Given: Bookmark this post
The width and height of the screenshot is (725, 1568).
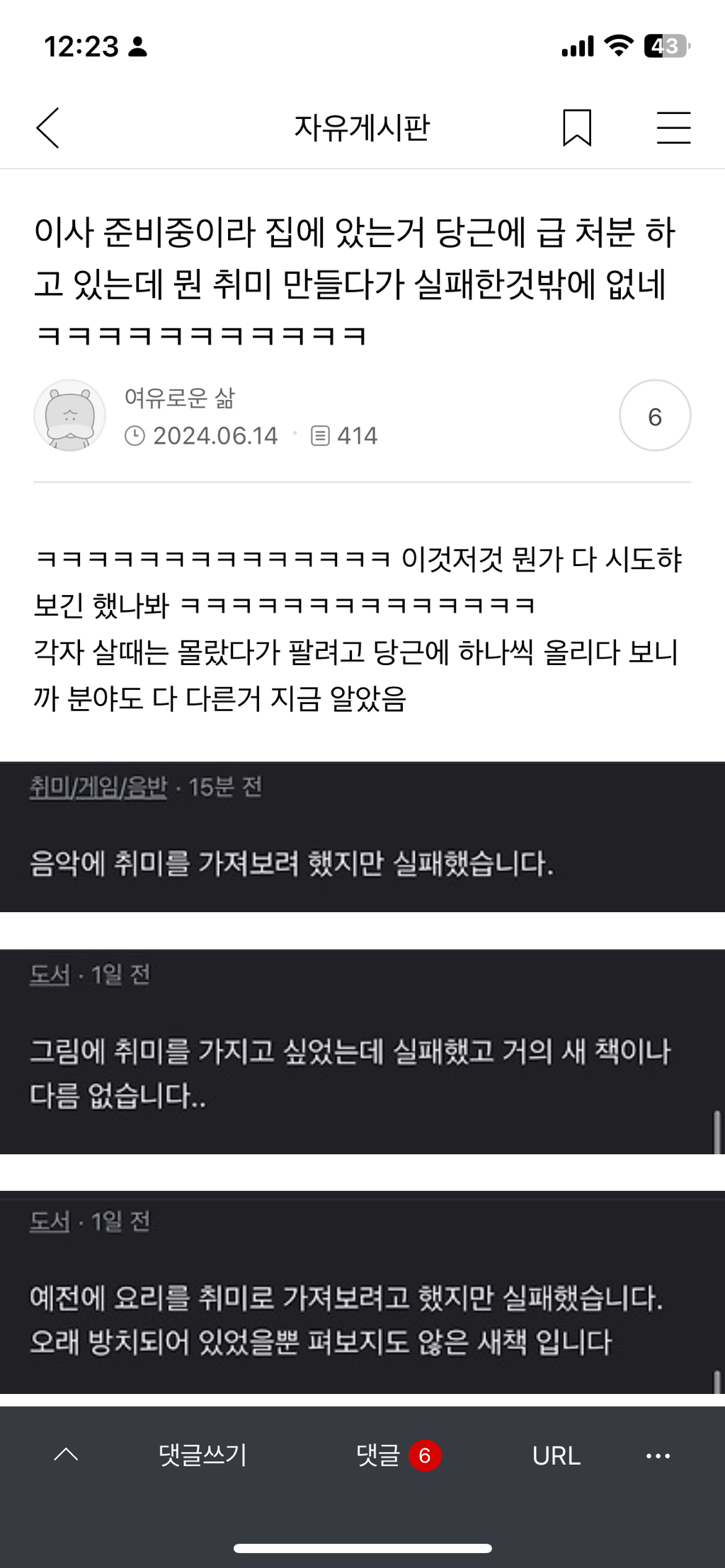Looking at the screenshot, I should 576,128.
